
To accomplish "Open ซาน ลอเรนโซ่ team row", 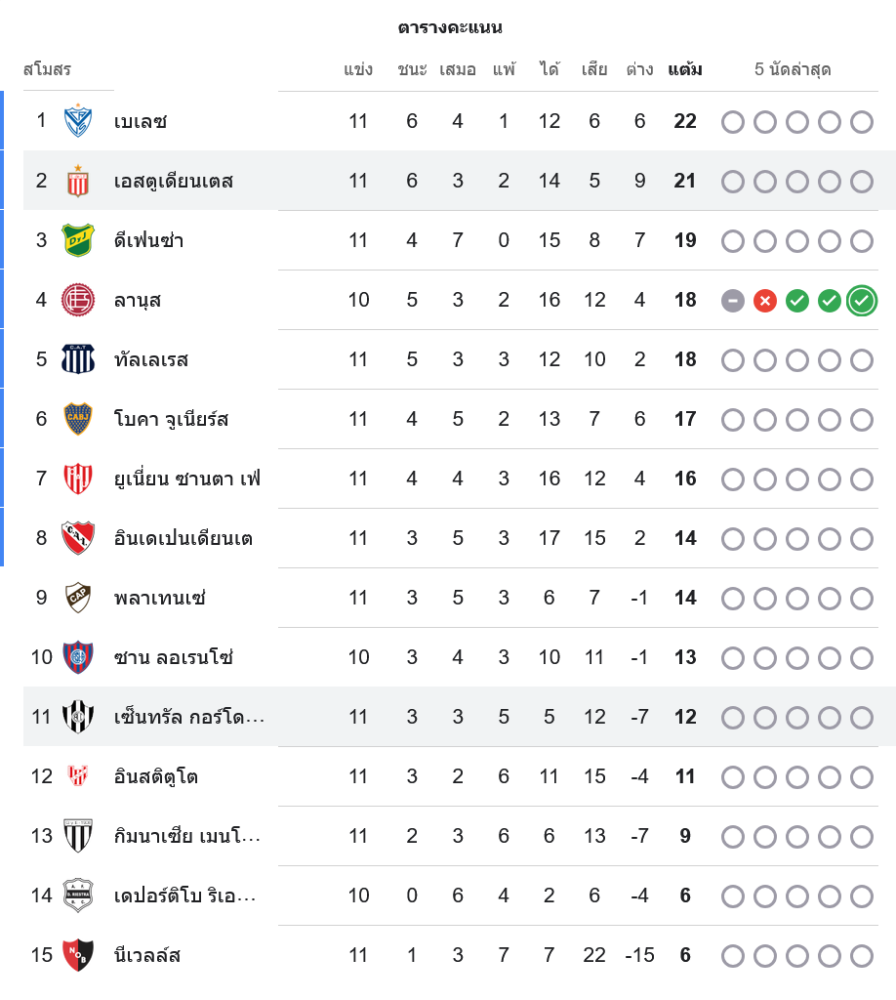I will tap(173, 657).
